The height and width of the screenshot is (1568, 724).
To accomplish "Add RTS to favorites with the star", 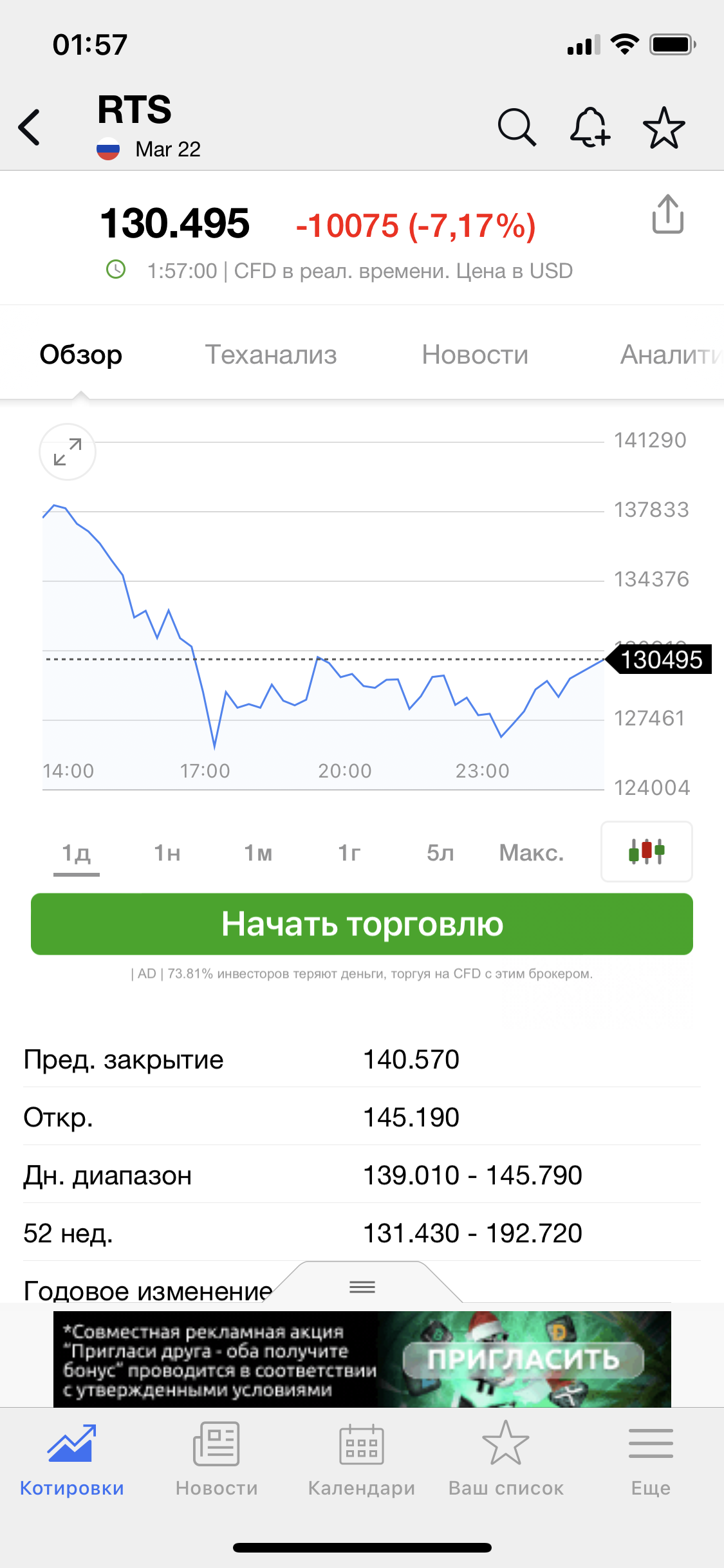I will 664,127.
